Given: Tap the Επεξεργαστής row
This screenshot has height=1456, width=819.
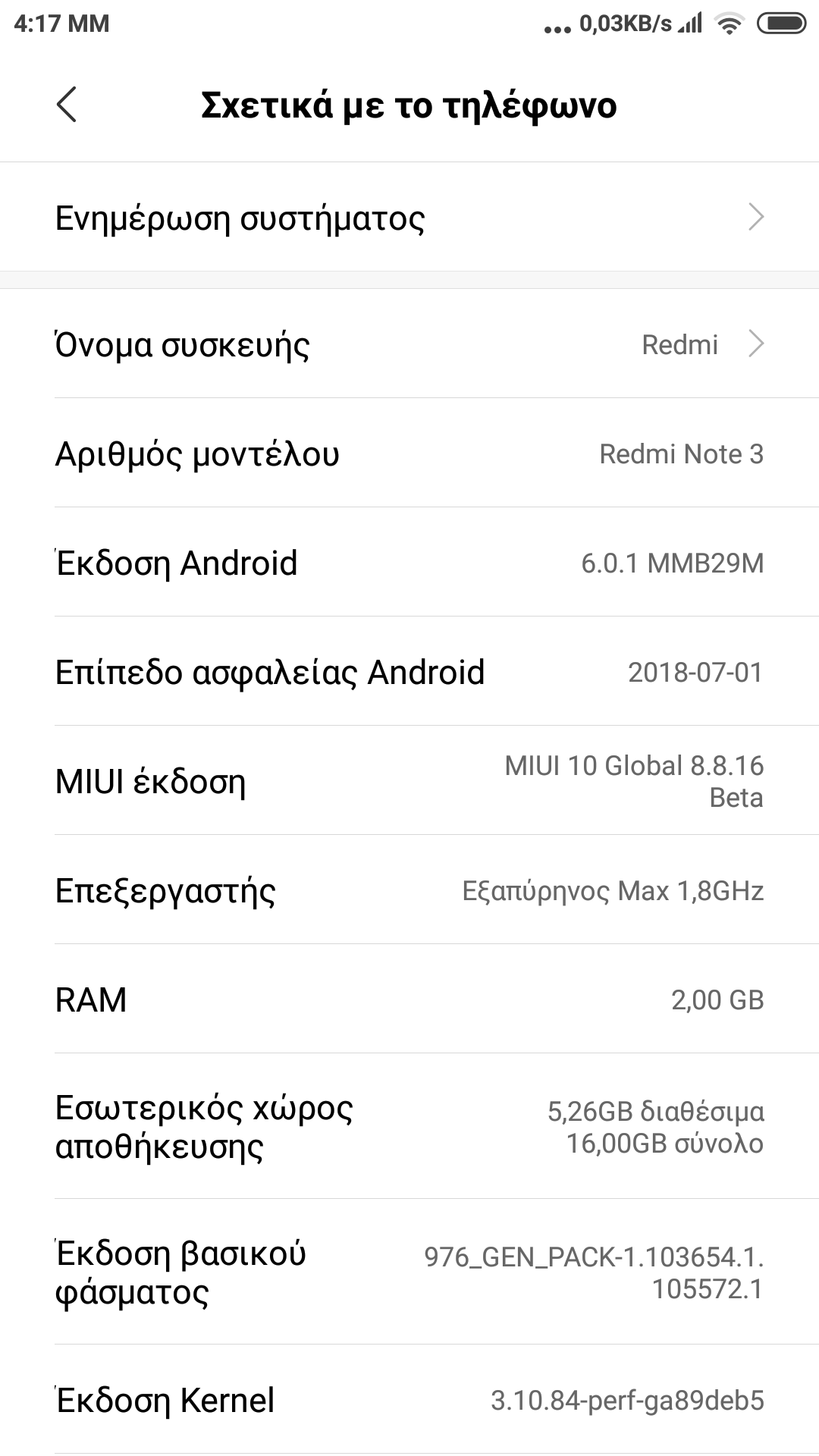Looking at the screenshot, I should [409, 890].
